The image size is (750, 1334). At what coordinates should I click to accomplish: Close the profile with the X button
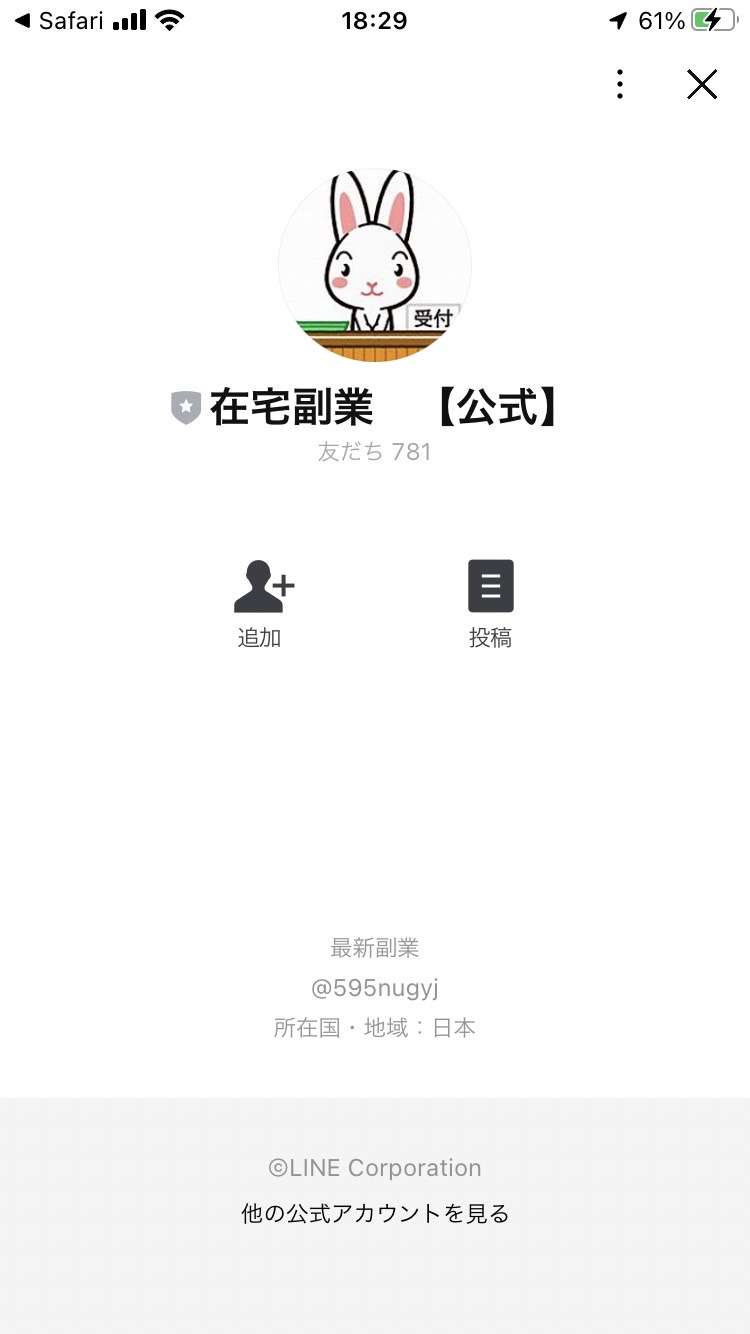click(x=702, y=84)
